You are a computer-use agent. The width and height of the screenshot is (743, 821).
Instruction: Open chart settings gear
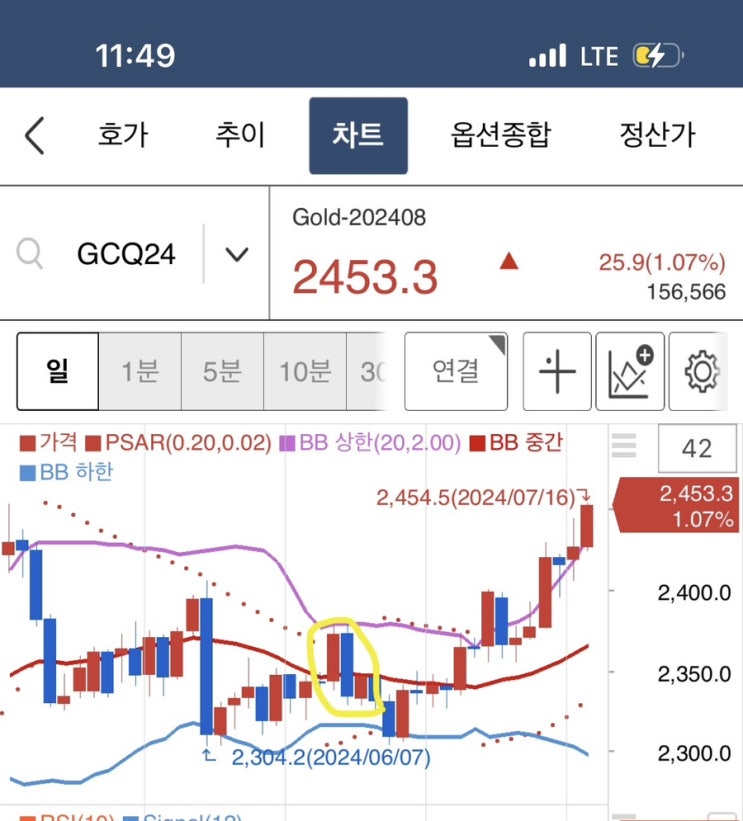702,371
